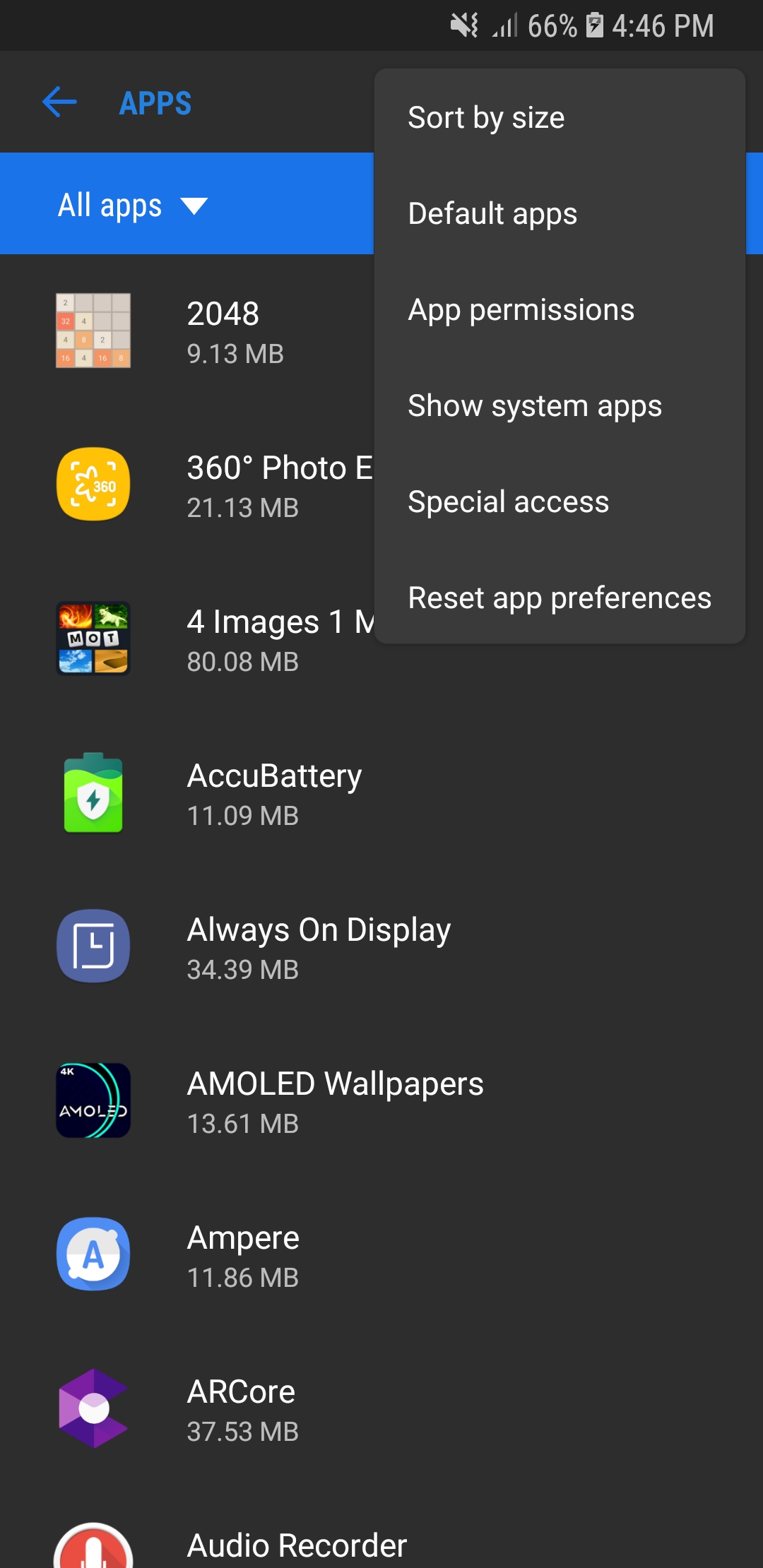
Task: Tap the 4 Images 1 Mot icon
Action: click(x=93, y=638)
